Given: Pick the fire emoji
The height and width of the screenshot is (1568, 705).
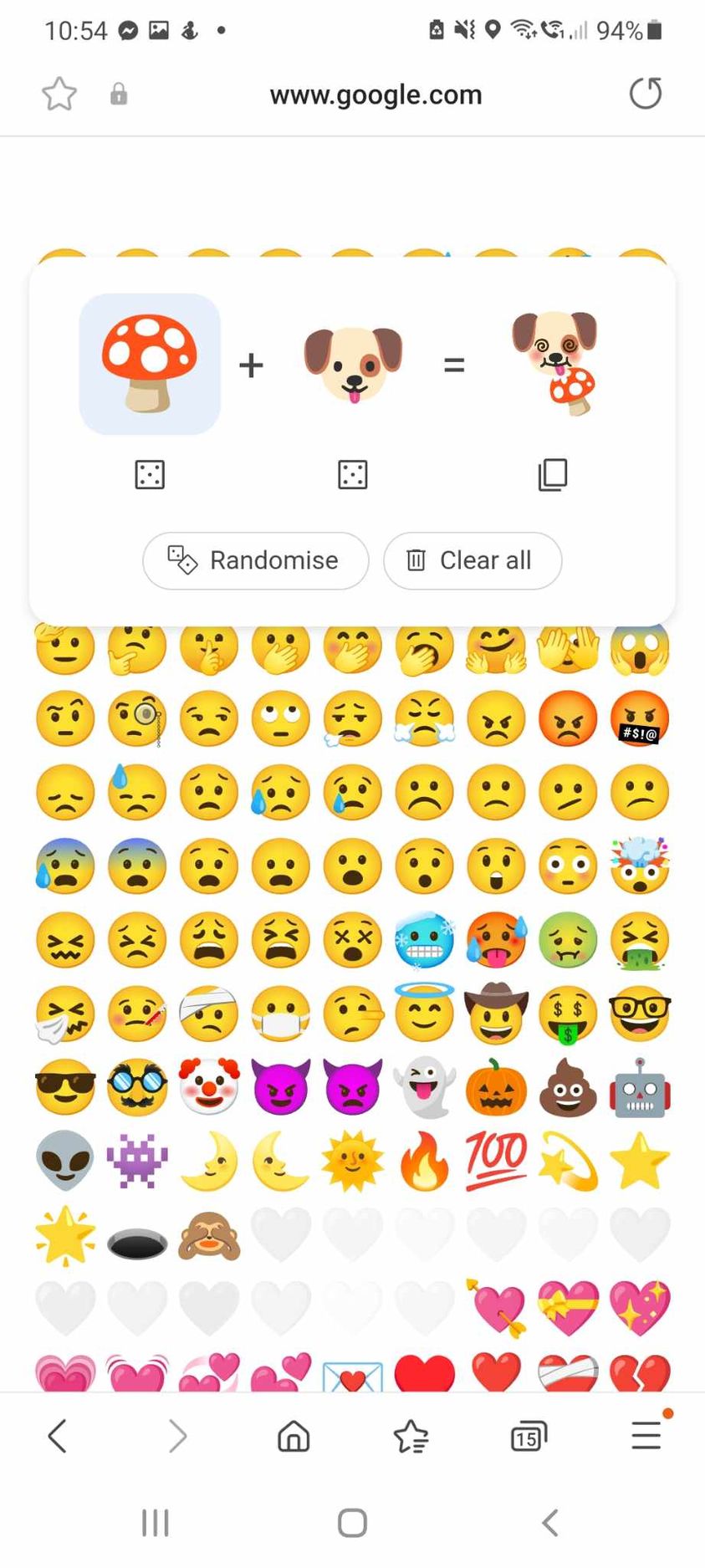Looking at the screenshot, I should pos(425,1161).
